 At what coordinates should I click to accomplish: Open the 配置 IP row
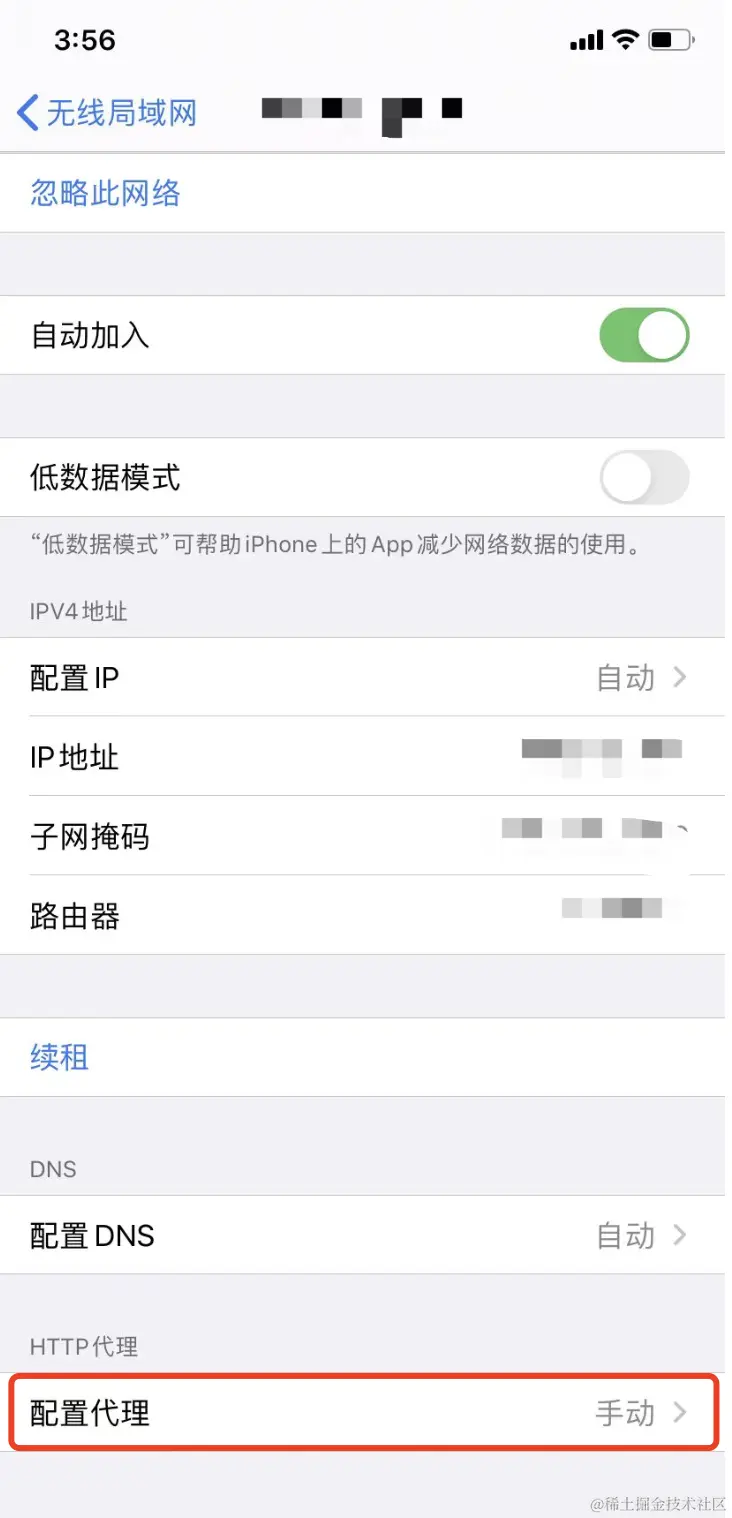pos(362,678)
